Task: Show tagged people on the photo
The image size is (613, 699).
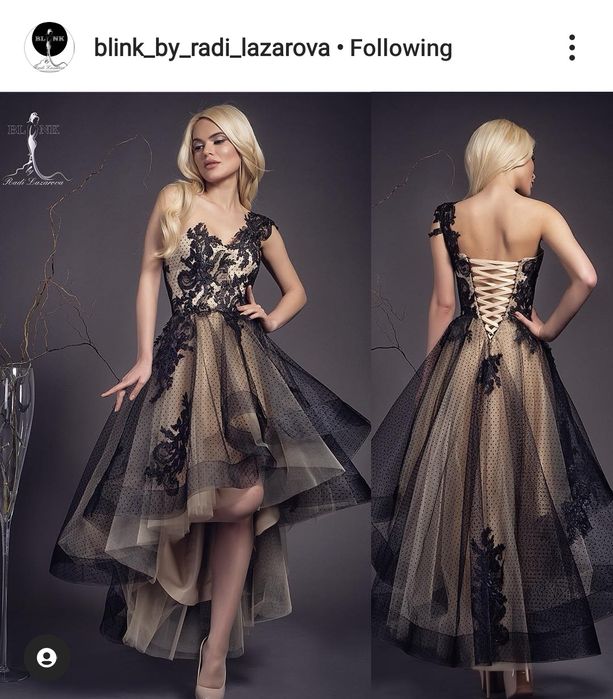Action: [x=47, y=658]
